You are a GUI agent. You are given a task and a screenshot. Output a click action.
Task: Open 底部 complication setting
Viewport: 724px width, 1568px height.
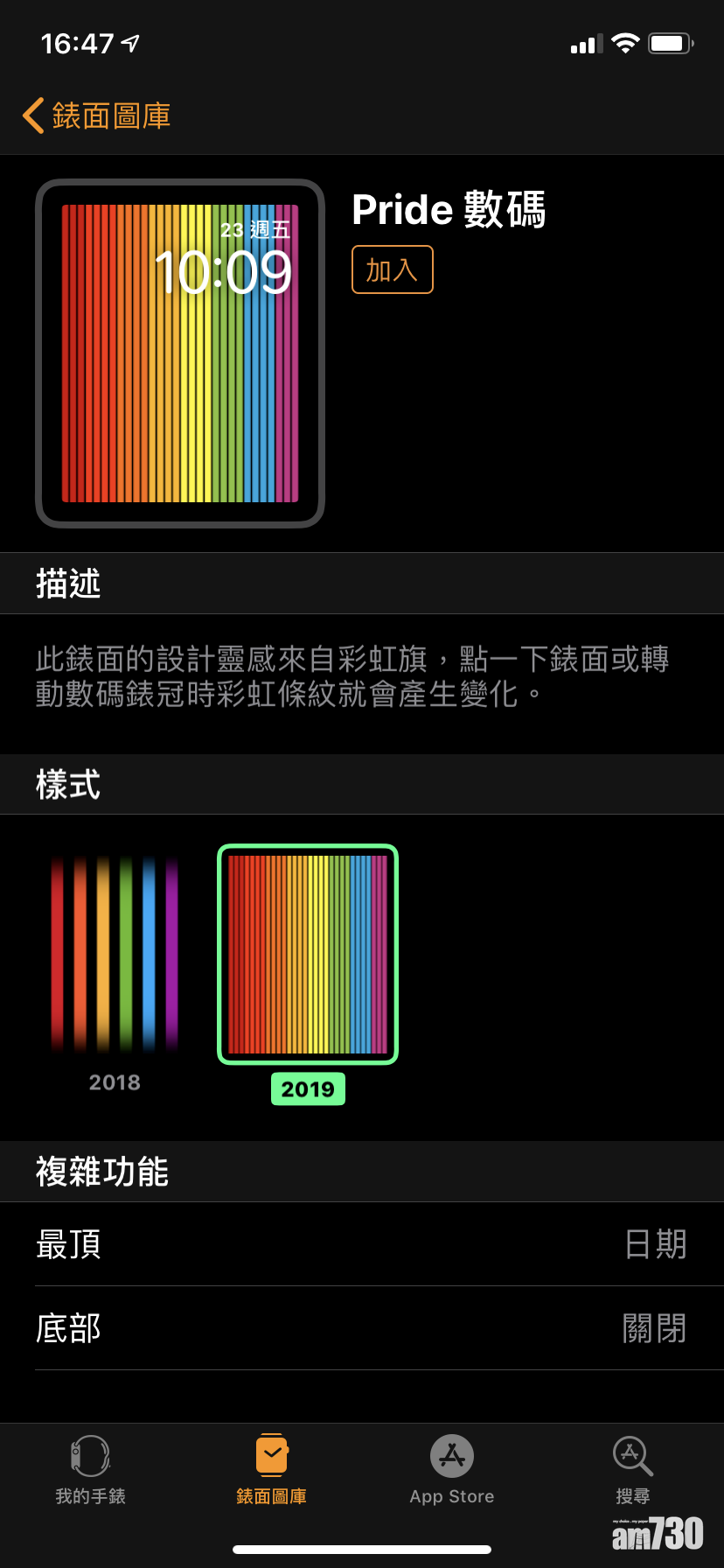click(362, 1328)
